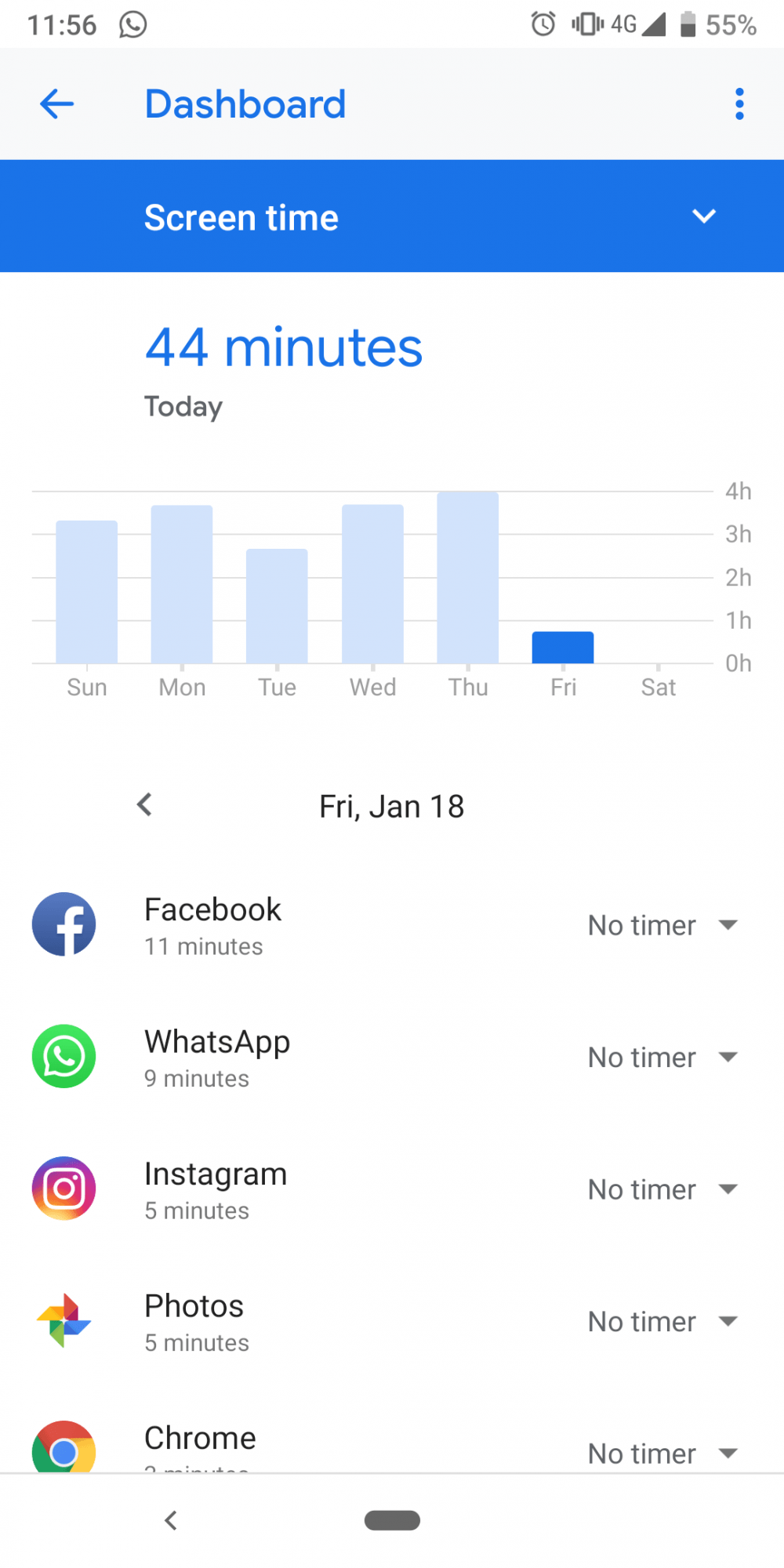Select the Sun bar in the chart
This screenshot has height=1568, width=784.
point(87,592)
